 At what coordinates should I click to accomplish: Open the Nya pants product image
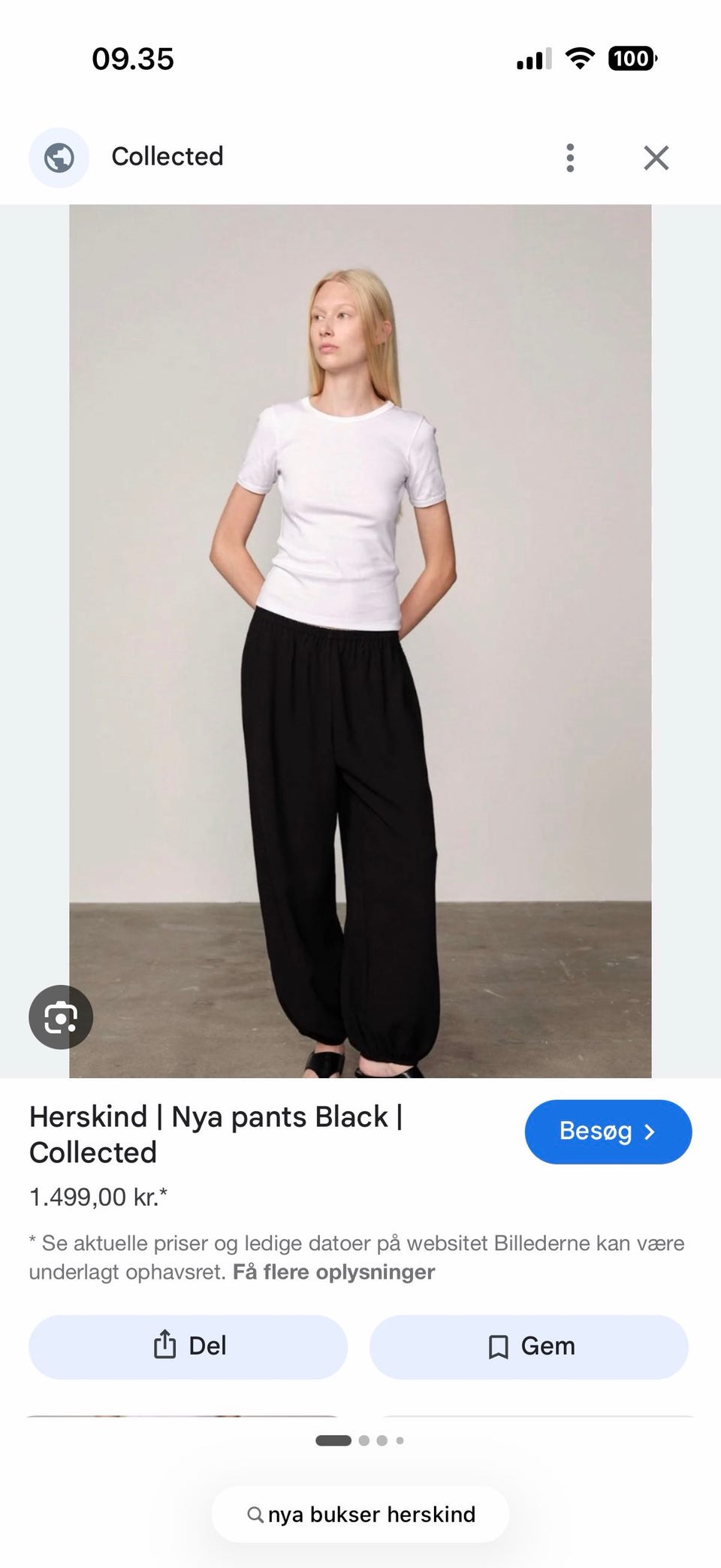coord(360,641)
